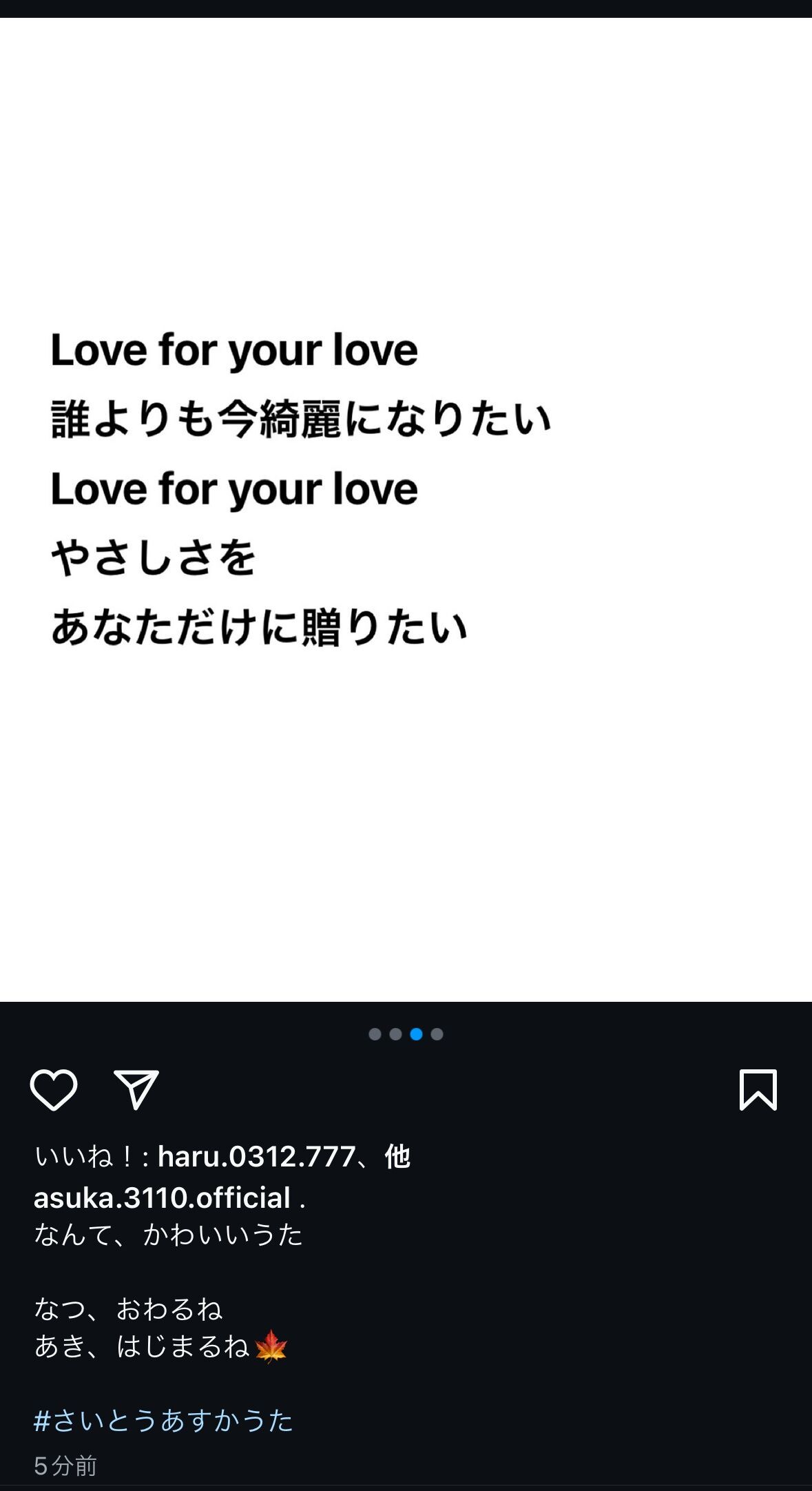The image size is (812, 1491).
Task: Open liker haru.0312.777's profile
Action: point(257,1157)
